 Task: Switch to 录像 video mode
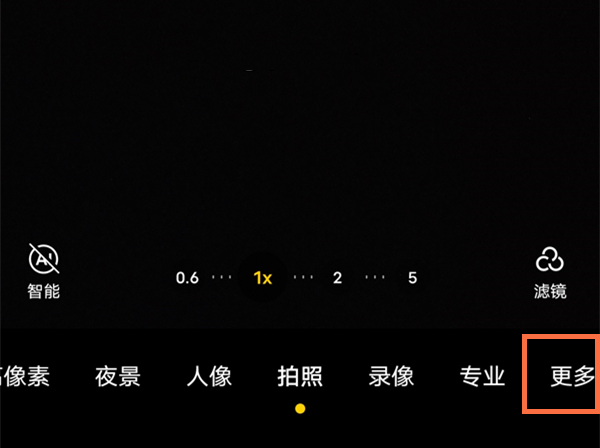click(x=391, y=377)
